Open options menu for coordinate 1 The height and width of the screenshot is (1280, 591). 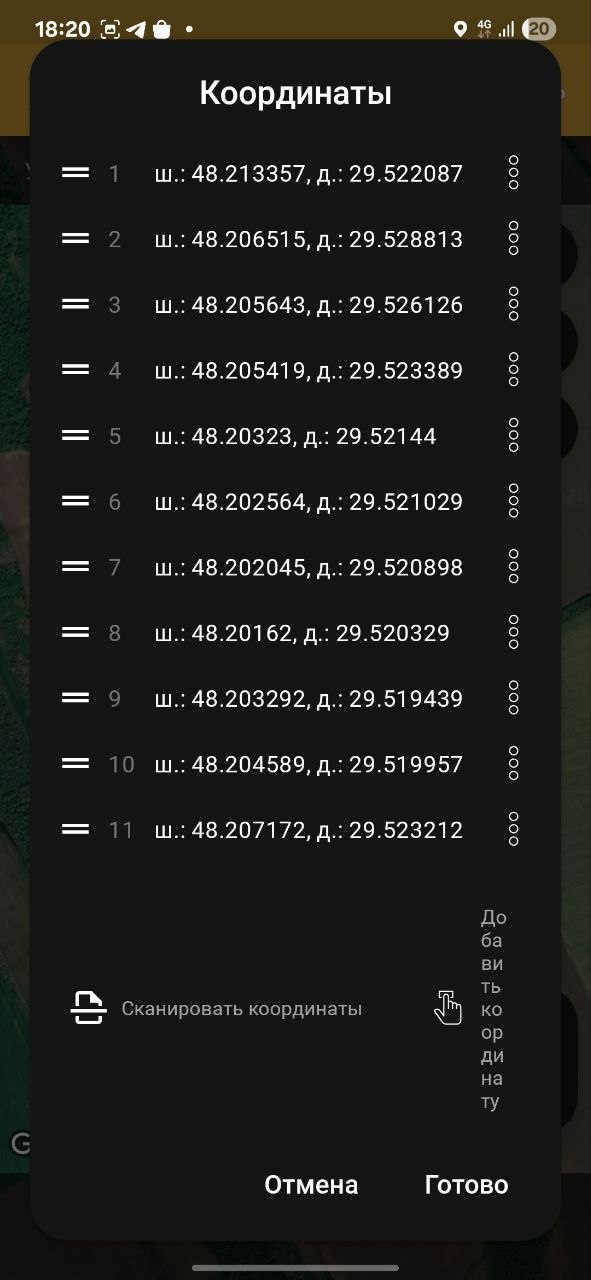click(x=513, y=173)
